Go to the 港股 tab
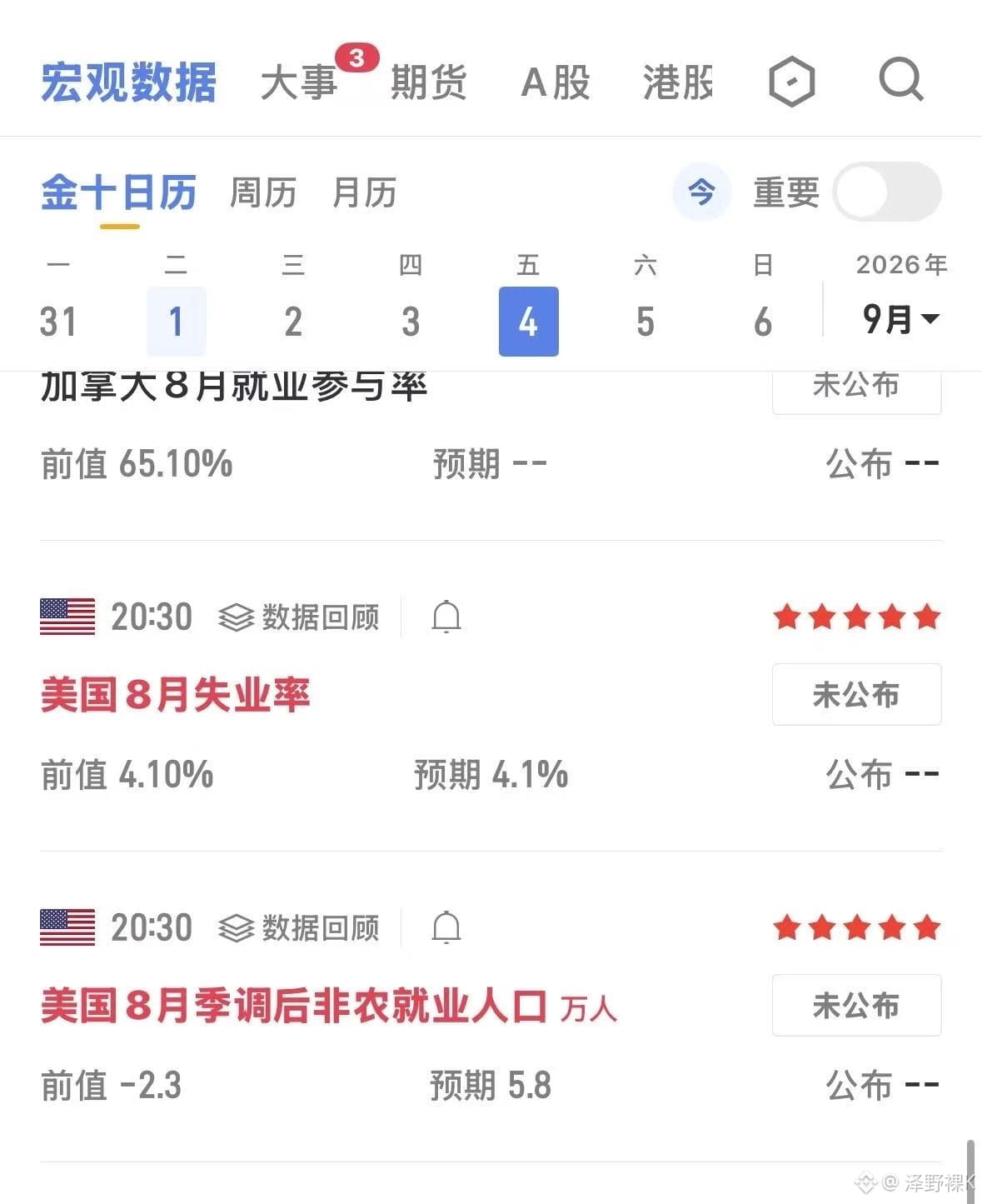 [678, 82]
